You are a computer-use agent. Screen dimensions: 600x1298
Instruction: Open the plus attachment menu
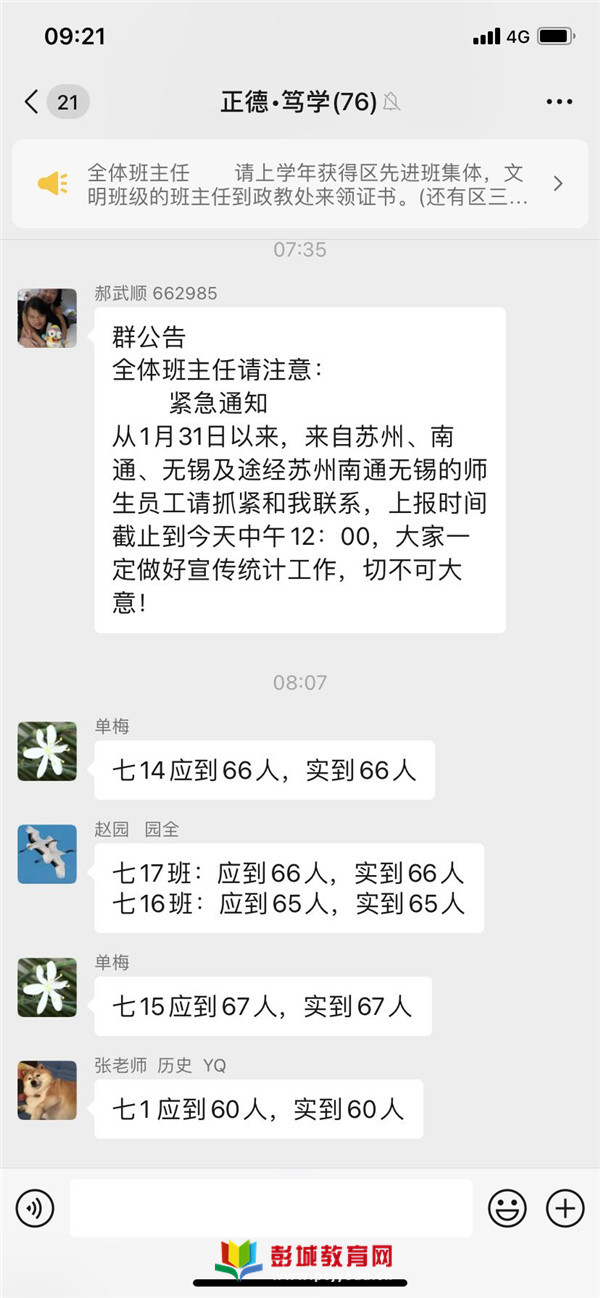pyautogui.click(x=565, y=1209)
